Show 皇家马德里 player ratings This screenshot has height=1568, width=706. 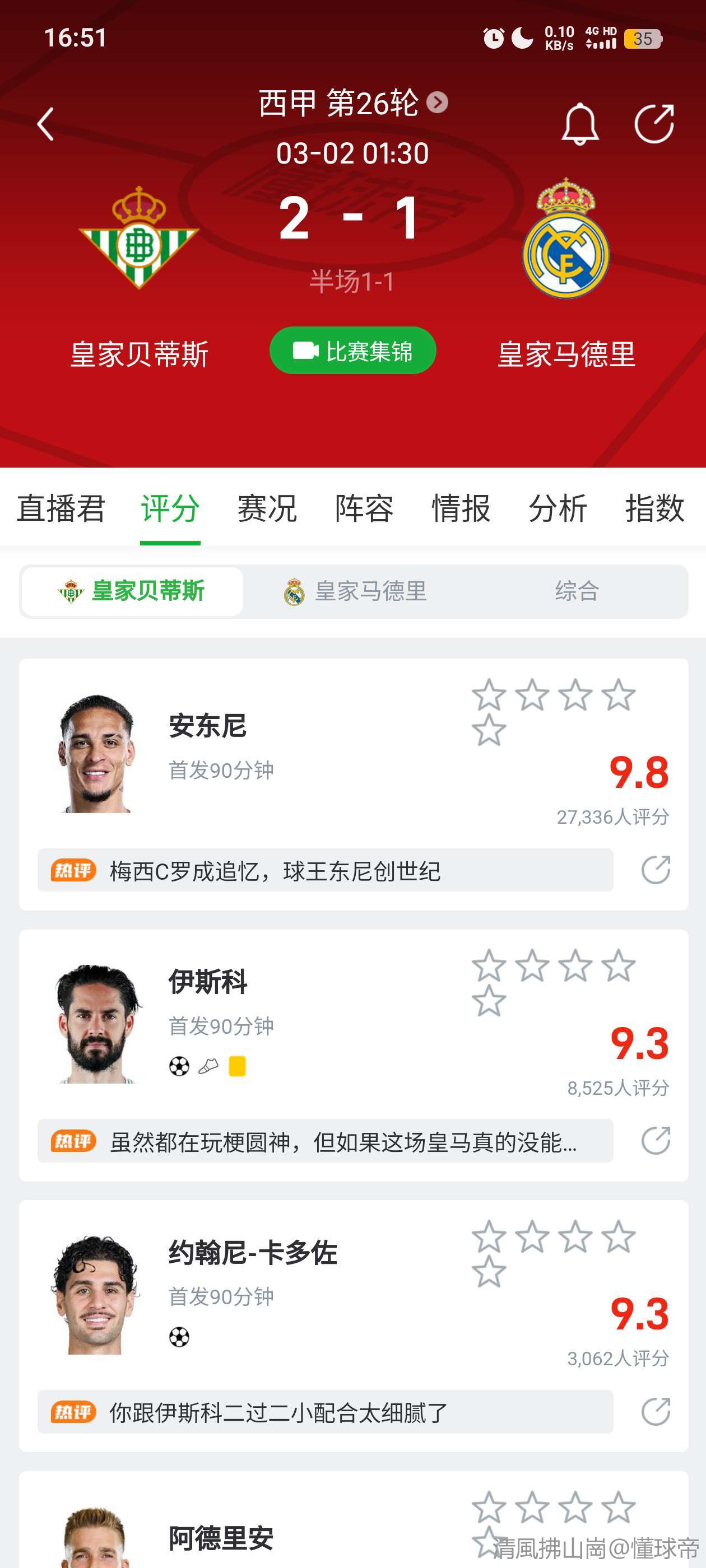[355, 591]
